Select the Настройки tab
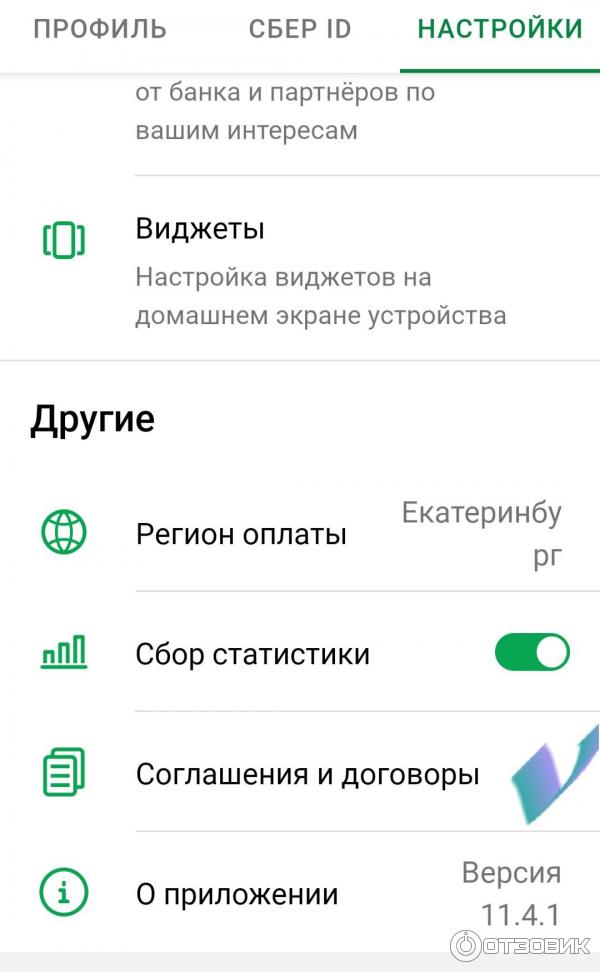Screen dimensions: 600x972 pos(499,29)
